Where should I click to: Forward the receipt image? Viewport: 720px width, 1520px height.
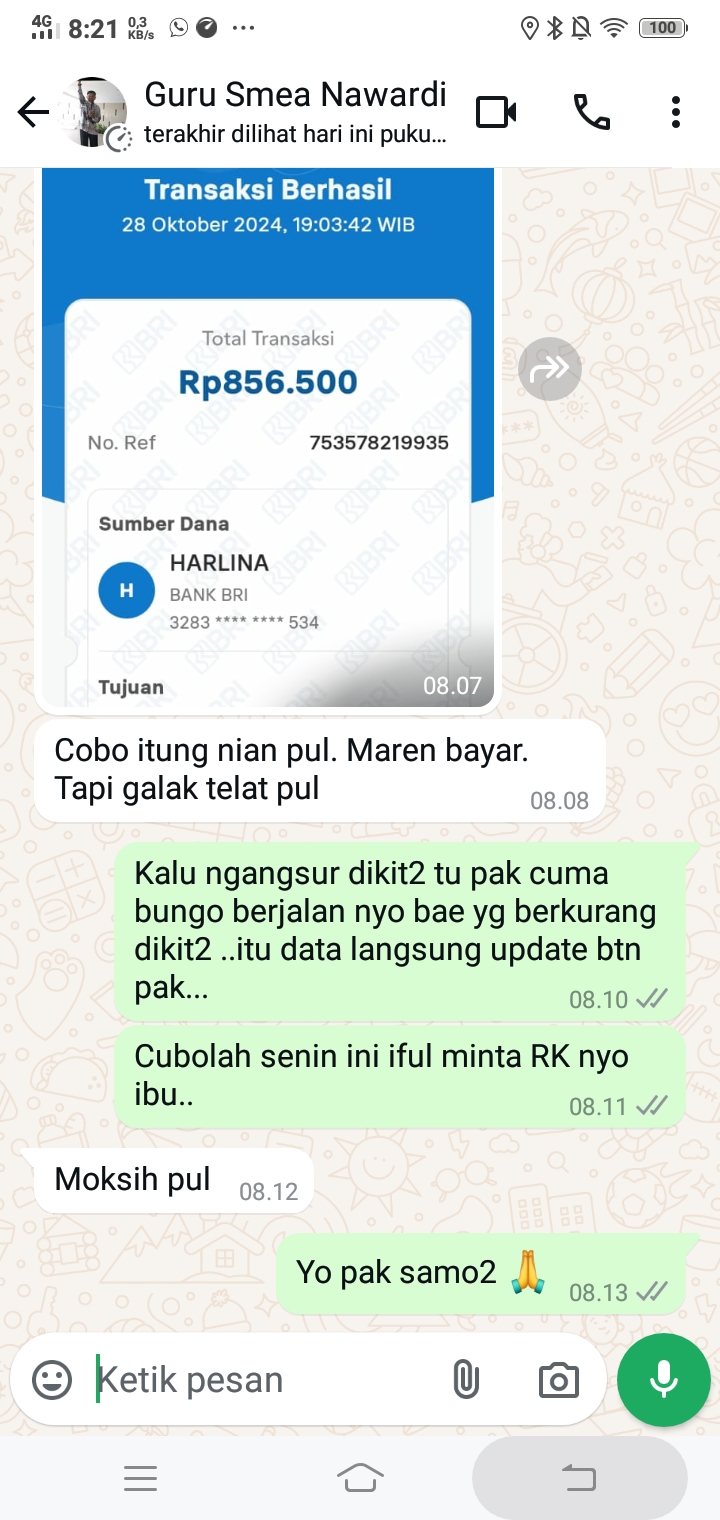pos(550,370)
